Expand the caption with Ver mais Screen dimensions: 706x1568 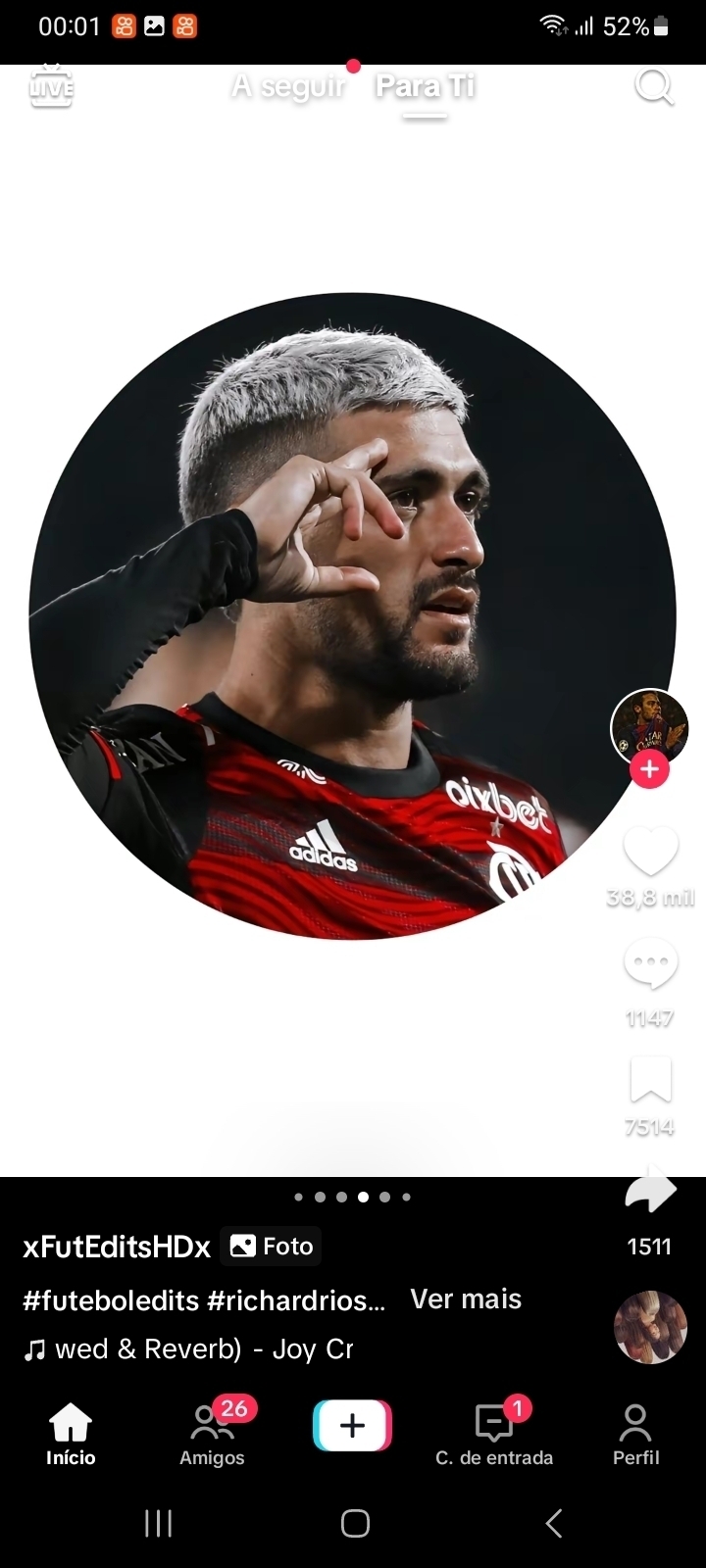[x=466, y=1299]
